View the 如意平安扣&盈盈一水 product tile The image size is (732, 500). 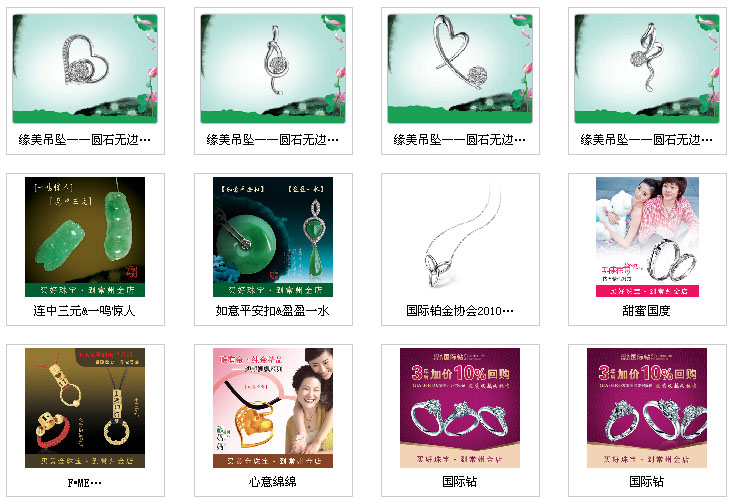[272, 238]
